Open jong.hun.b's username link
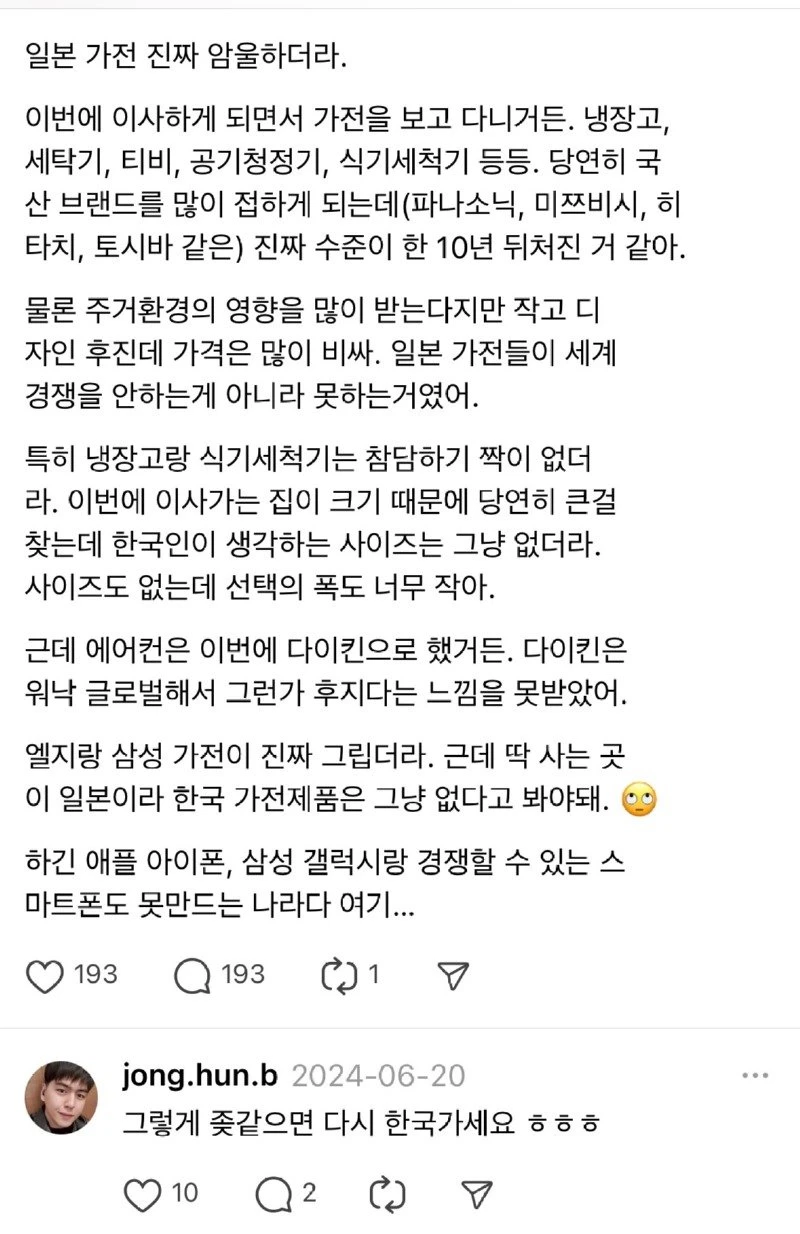This screenshot has height=1234, width=800. 198,1076
